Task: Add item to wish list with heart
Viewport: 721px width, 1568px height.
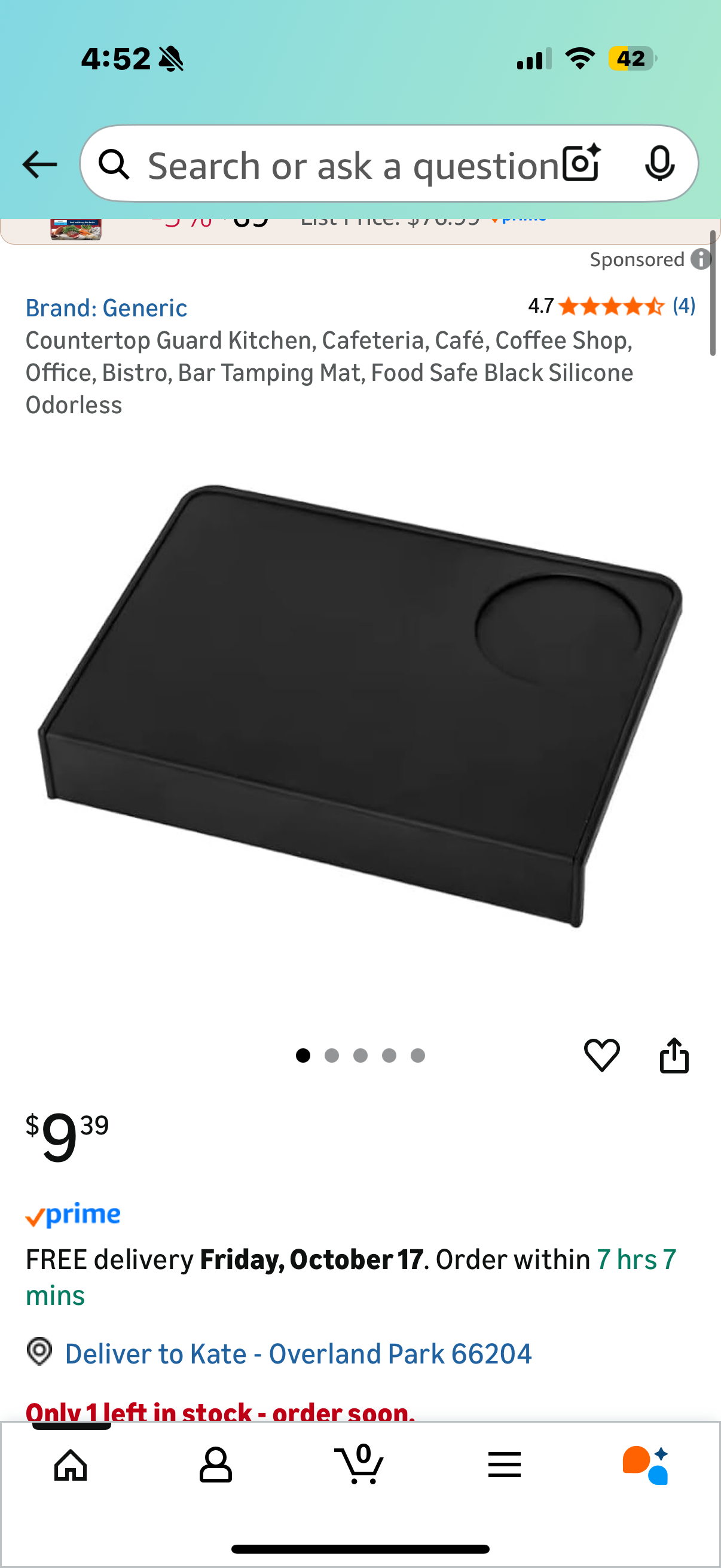Action: coord(602,1055)
